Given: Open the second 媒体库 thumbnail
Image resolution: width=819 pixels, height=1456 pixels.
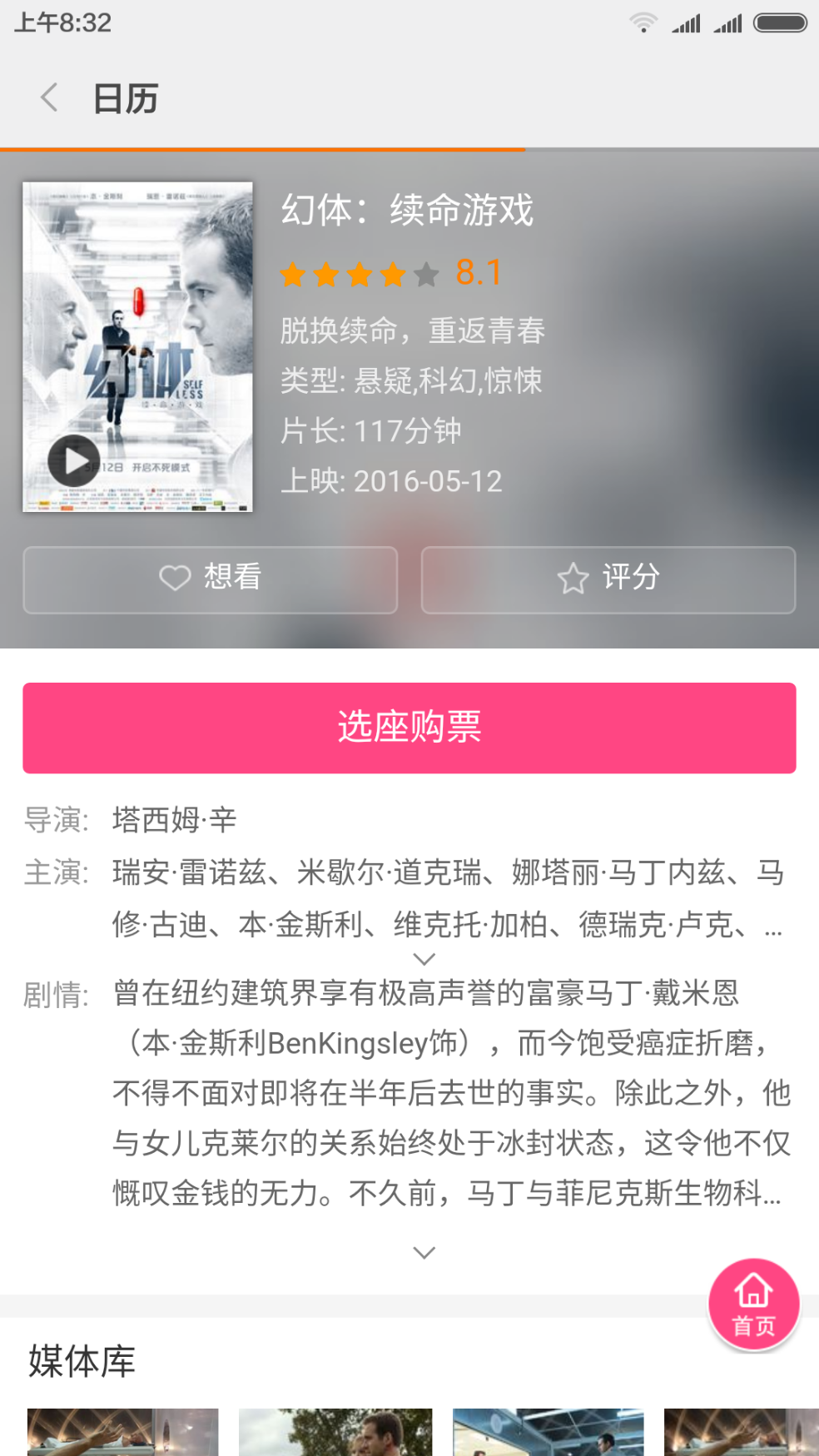Looking at the screenshot, I should [335, 1432].
